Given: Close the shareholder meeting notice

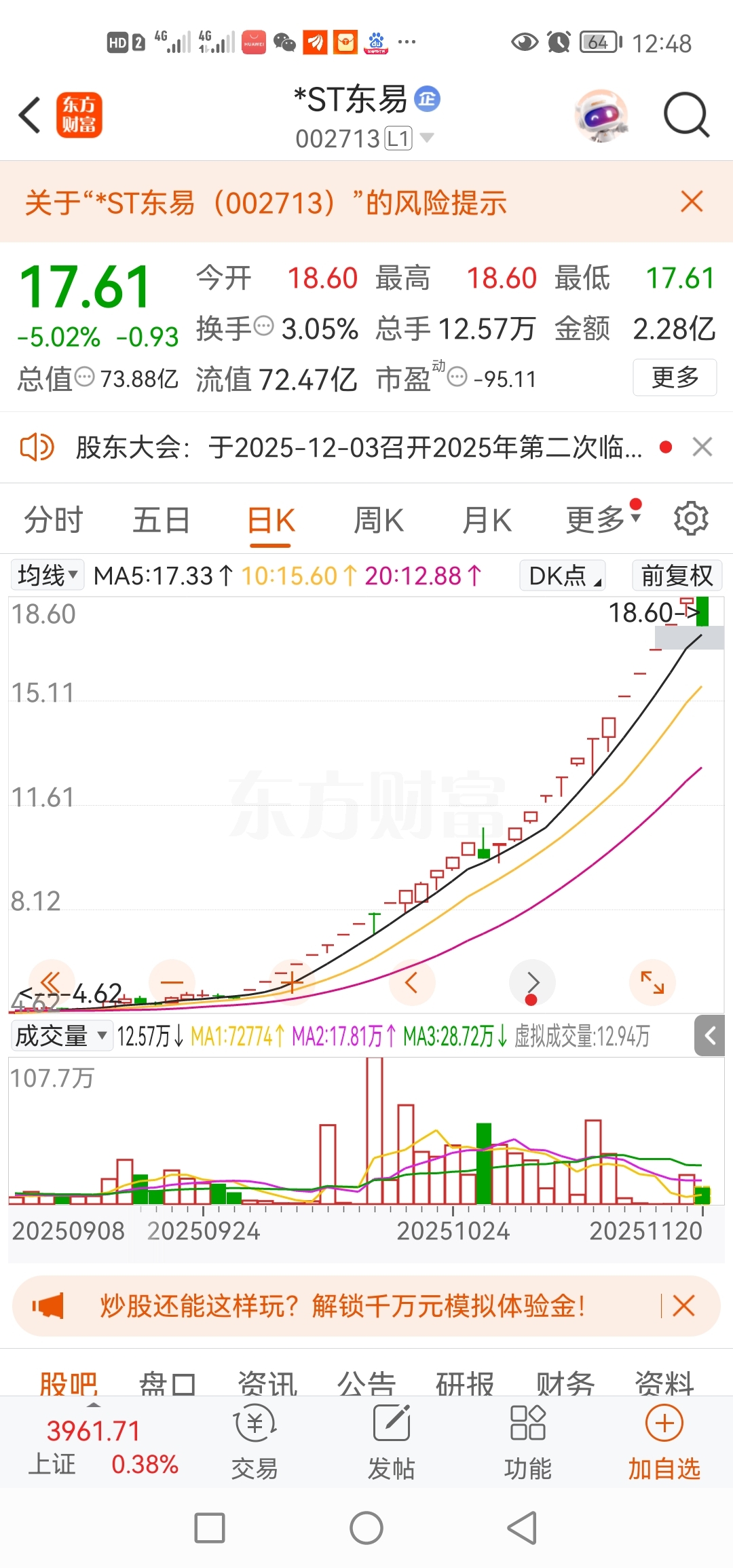Looking at the screenshot, I should pyautogui.click(x=702, y=447).
